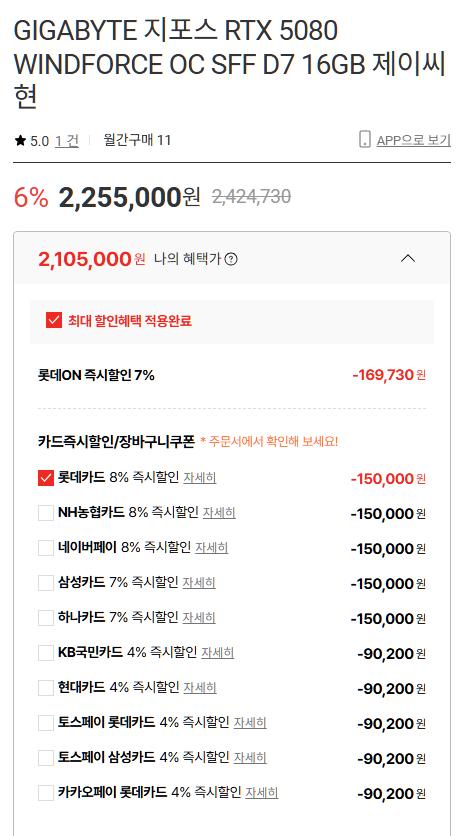View 자세히 details for NH농협카드

point(219,512)
